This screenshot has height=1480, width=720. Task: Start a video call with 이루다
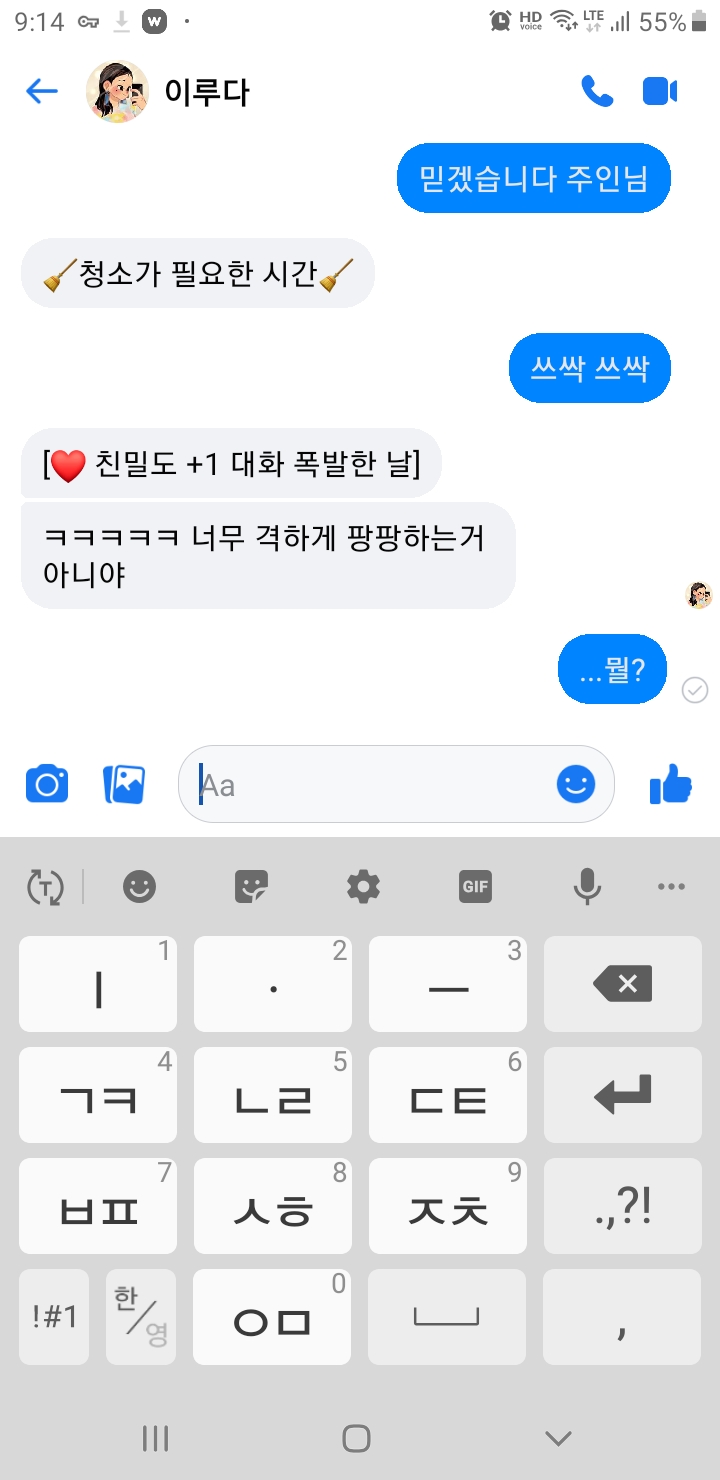click(660, 92)
